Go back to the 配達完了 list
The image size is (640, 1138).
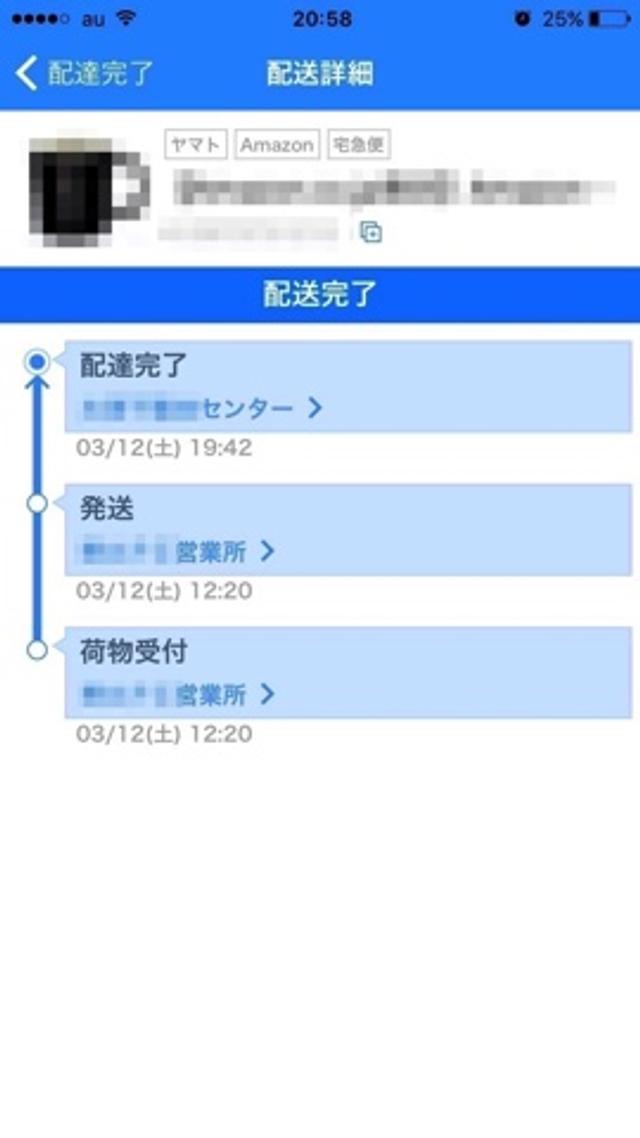coord(85,73)
